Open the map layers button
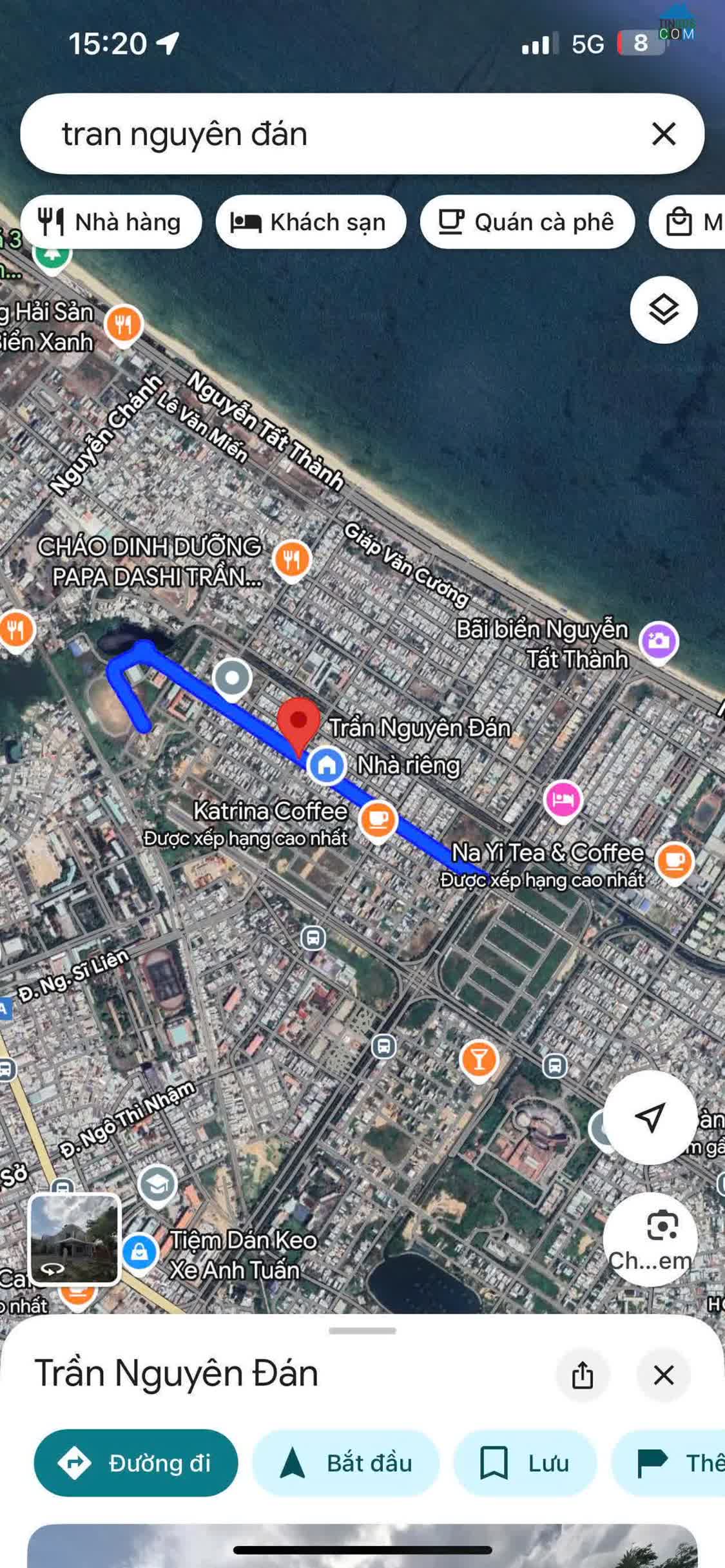Viewport: 725px width, 1568px height. [x=663, y=310]
